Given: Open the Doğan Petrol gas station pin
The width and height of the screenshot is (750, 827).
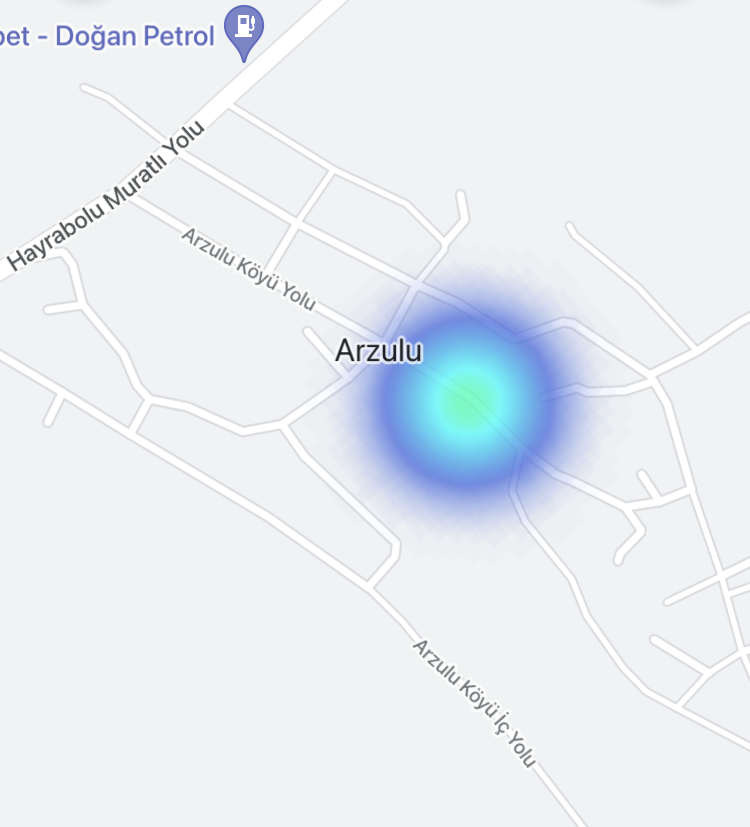Looking at the screenshot, I should coord(244,27).
